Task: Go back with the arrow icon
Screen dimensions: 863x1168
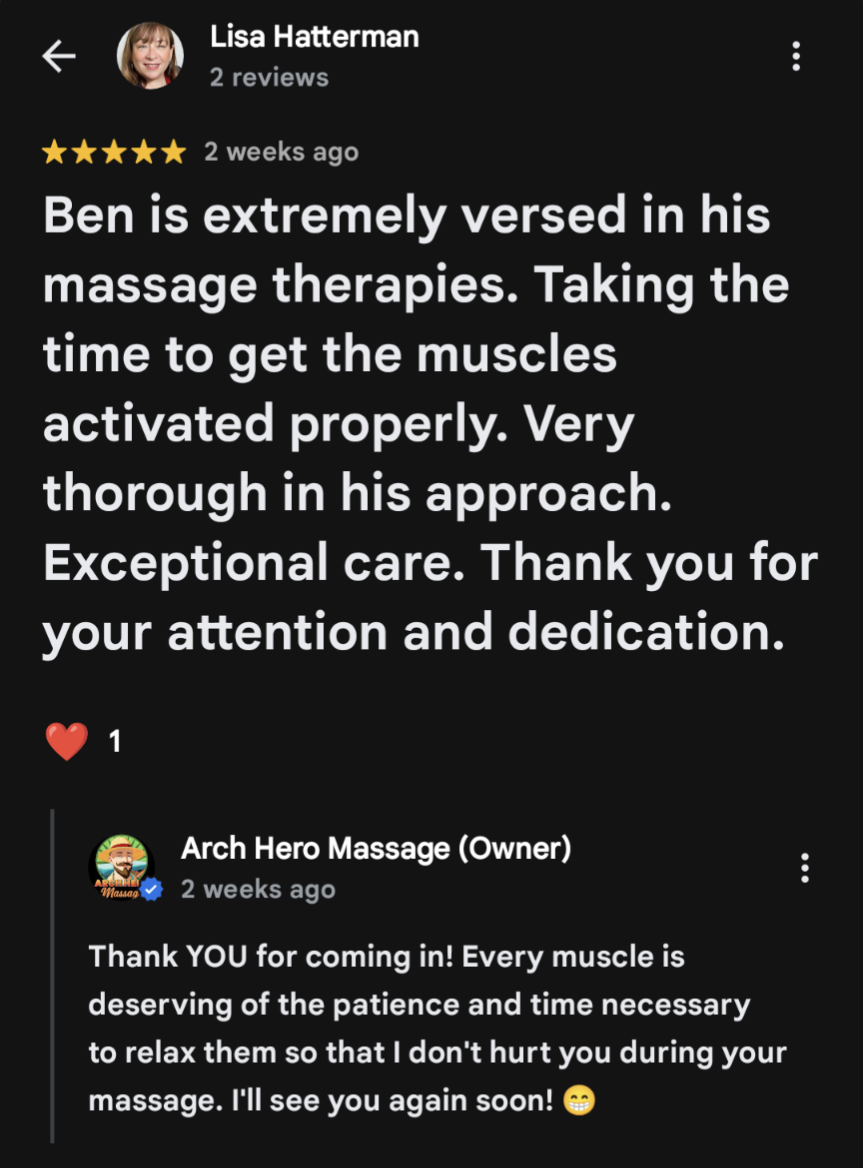Action: (58, 57)
